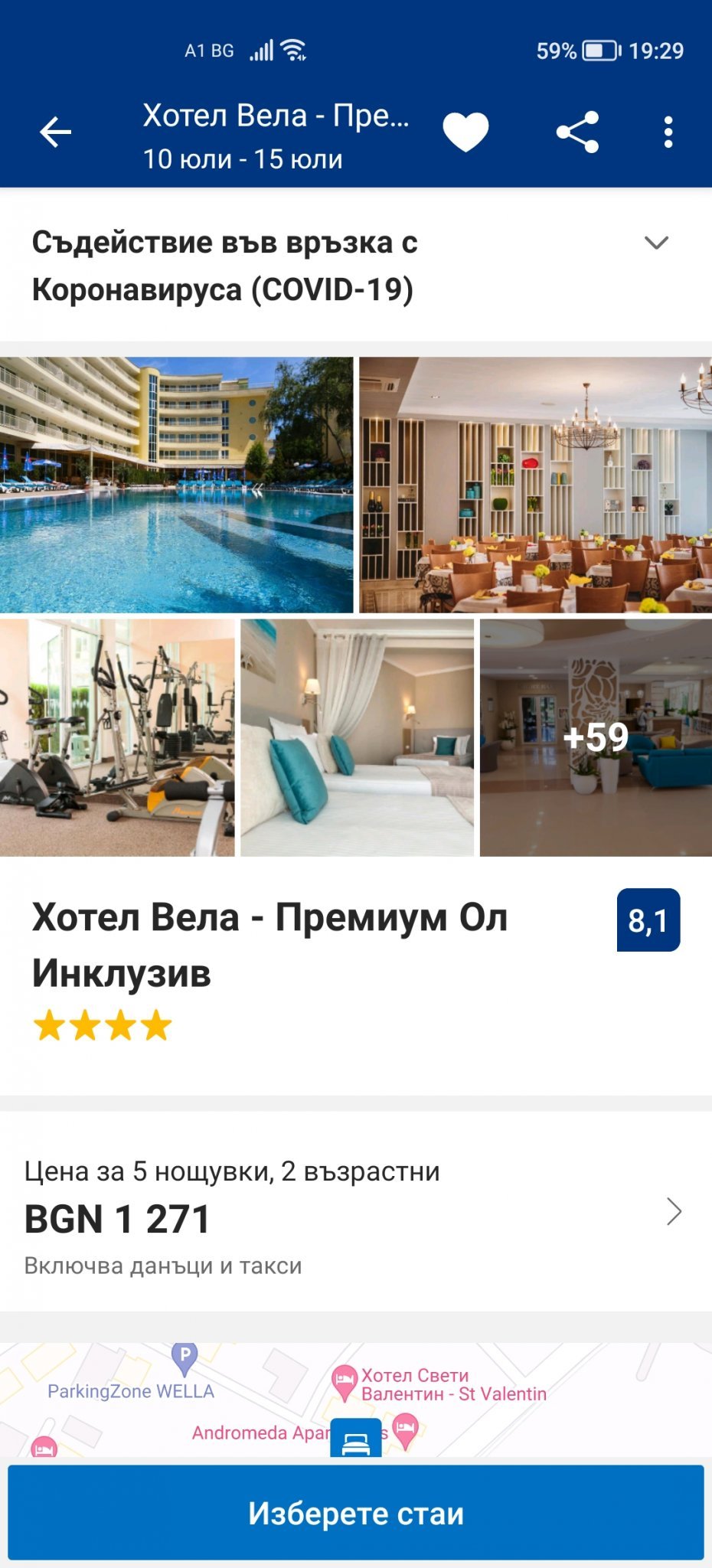Expand the COVID-19 support section
The height and width of the screenshot is (1568, 712).
(656, 243)
